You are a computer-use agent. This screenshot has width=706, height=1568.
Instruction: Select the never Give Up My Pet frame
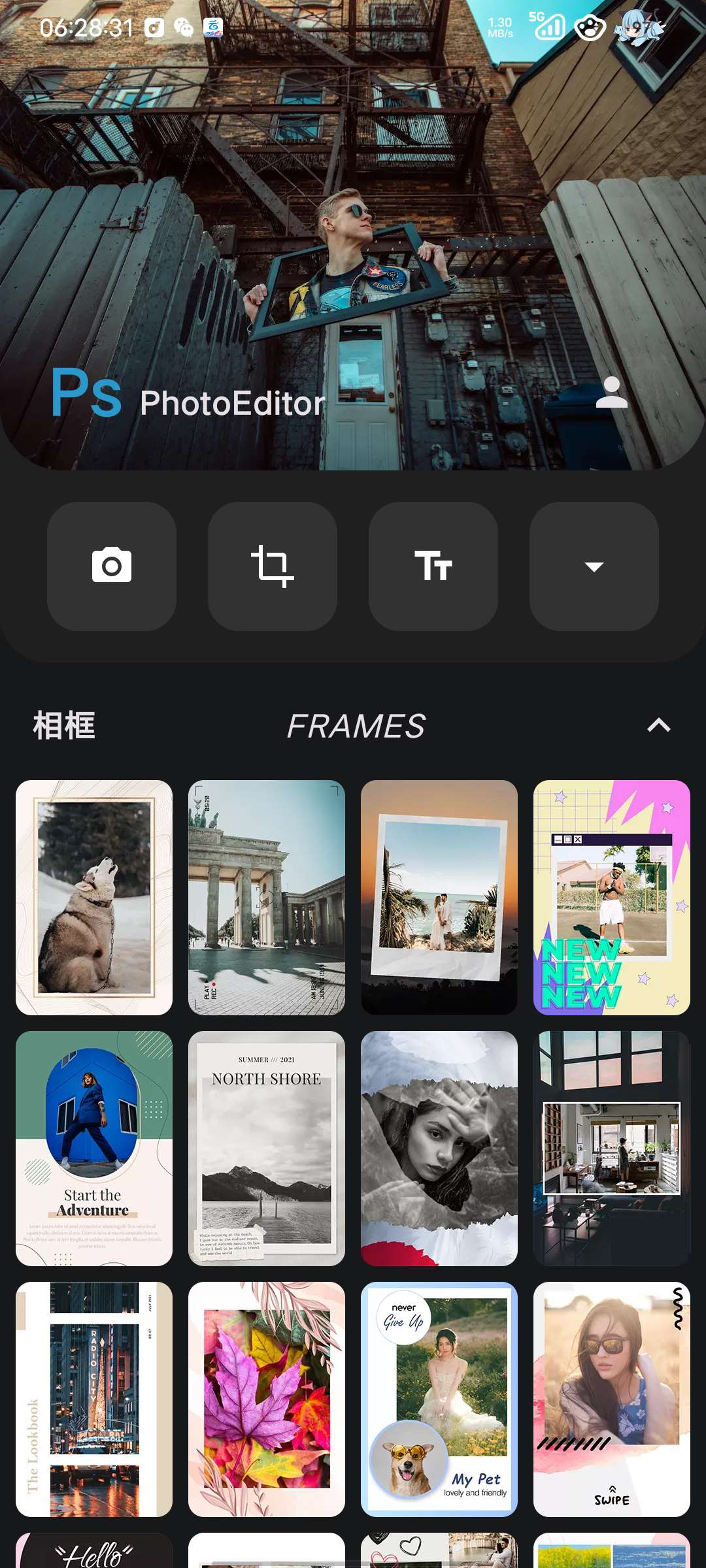[x=439, y=1399]
